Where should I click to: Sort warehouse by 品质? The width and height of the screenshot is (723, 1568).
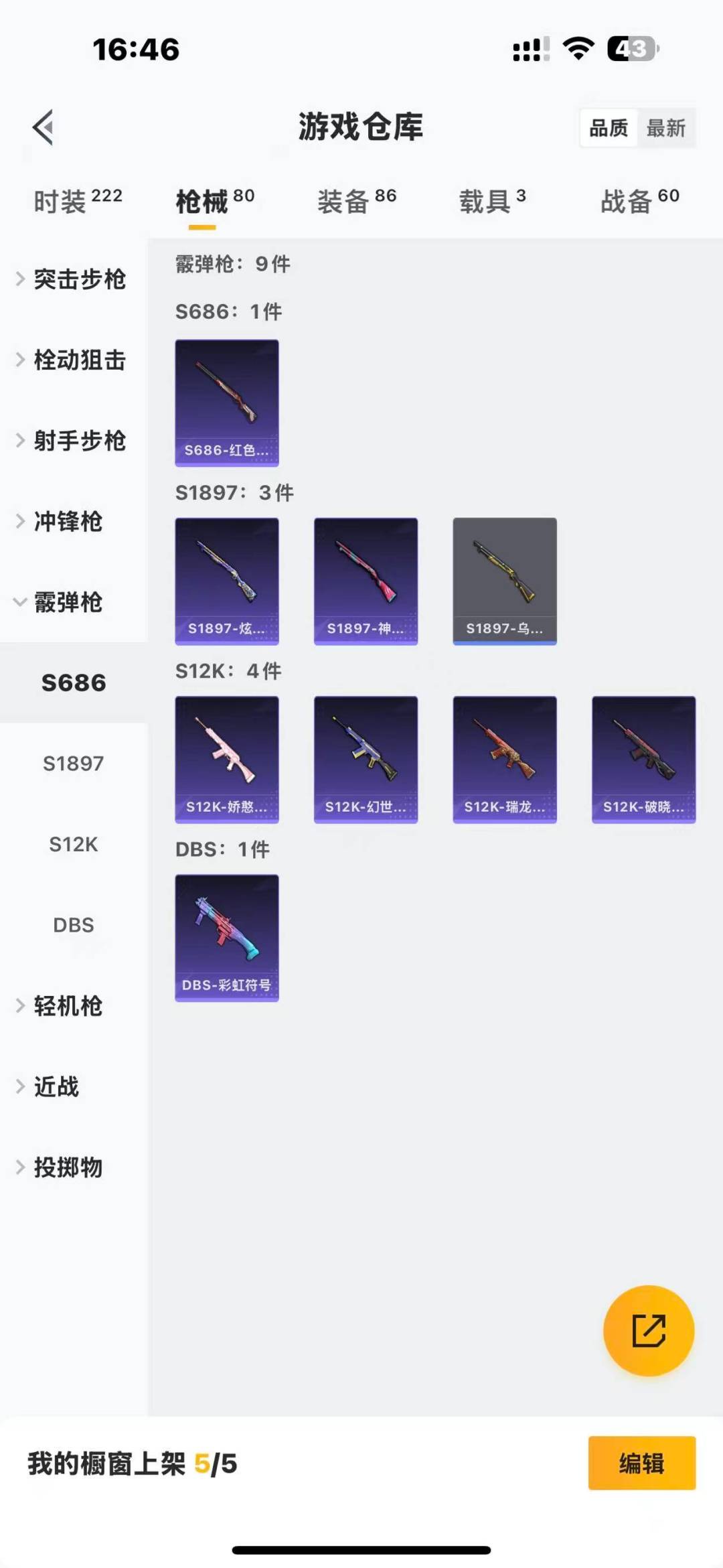[608, 128]
